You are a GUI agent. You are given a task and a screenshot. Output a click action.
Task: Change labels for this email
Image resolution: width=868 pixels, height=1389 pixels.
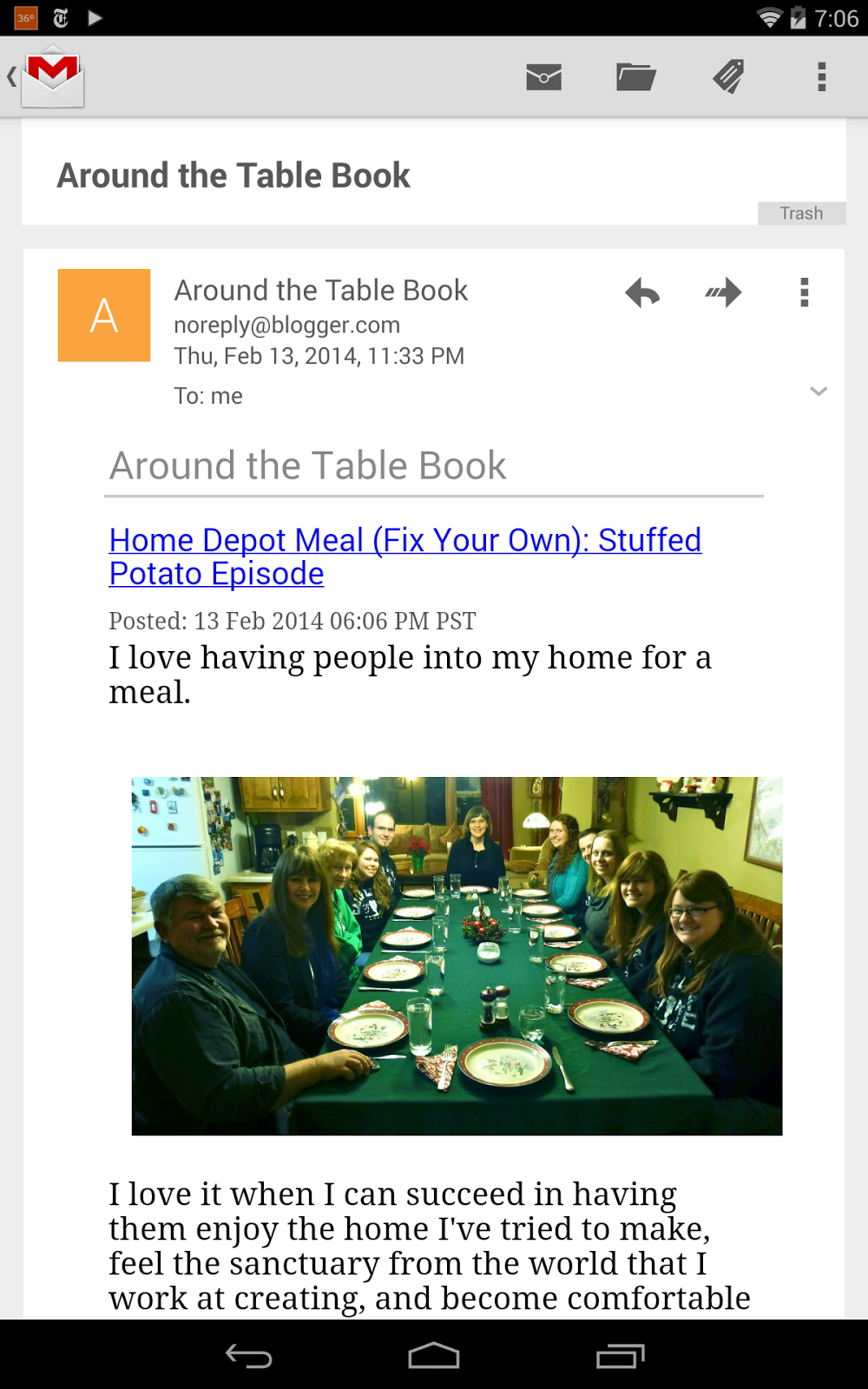click(728, 77)
